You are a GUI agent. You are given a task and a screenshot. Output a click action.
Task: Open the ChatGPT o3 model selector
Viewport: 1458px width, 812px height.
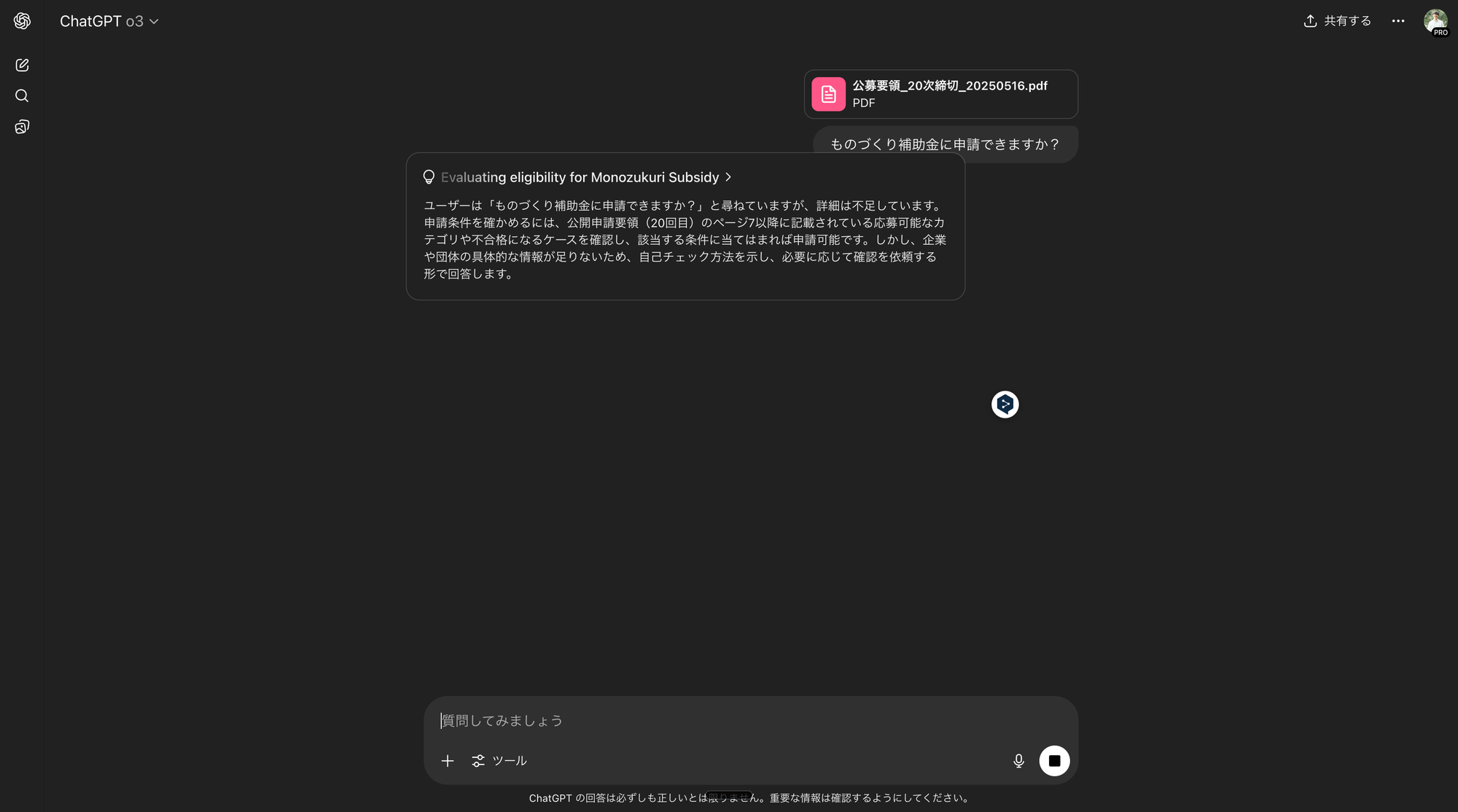tap(109, 21)
